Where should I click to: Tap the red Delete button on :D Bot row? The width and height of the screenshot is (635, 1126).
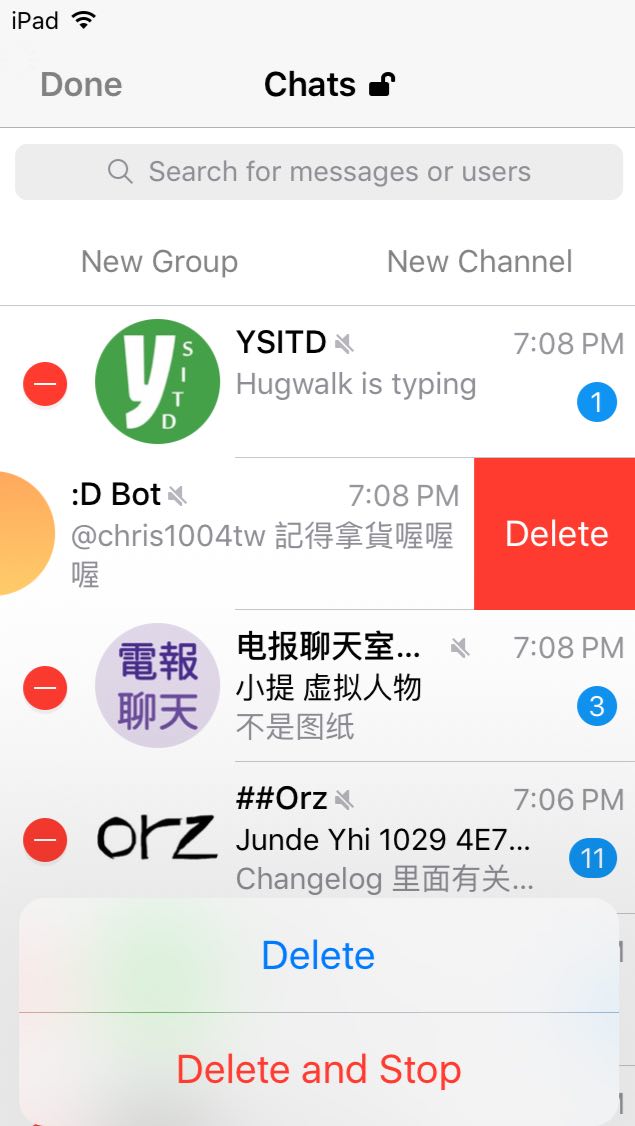click(x=555, y=534)
